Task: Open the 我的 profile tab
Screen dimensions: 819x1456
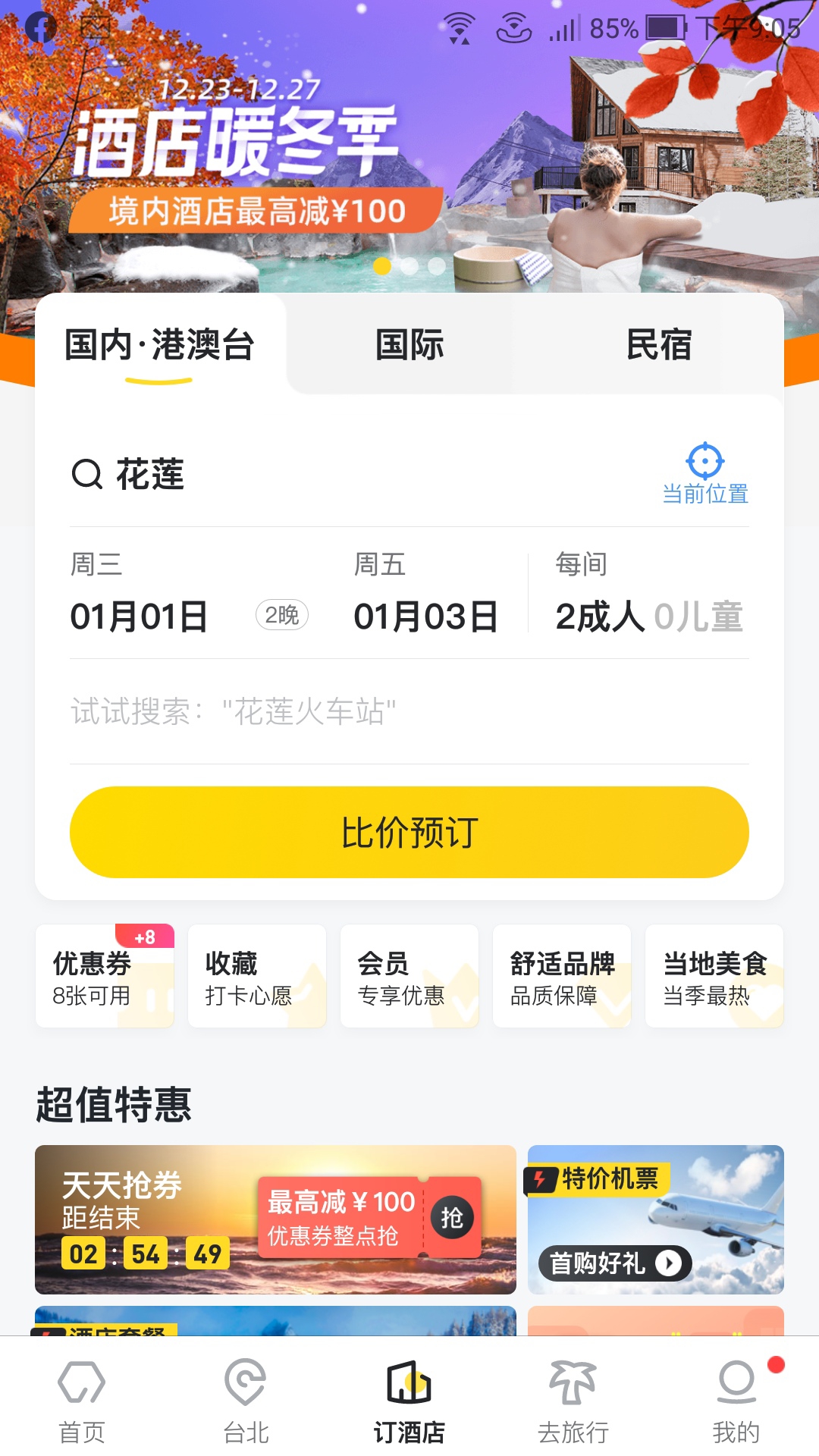Action: (x=736, y=1401)
